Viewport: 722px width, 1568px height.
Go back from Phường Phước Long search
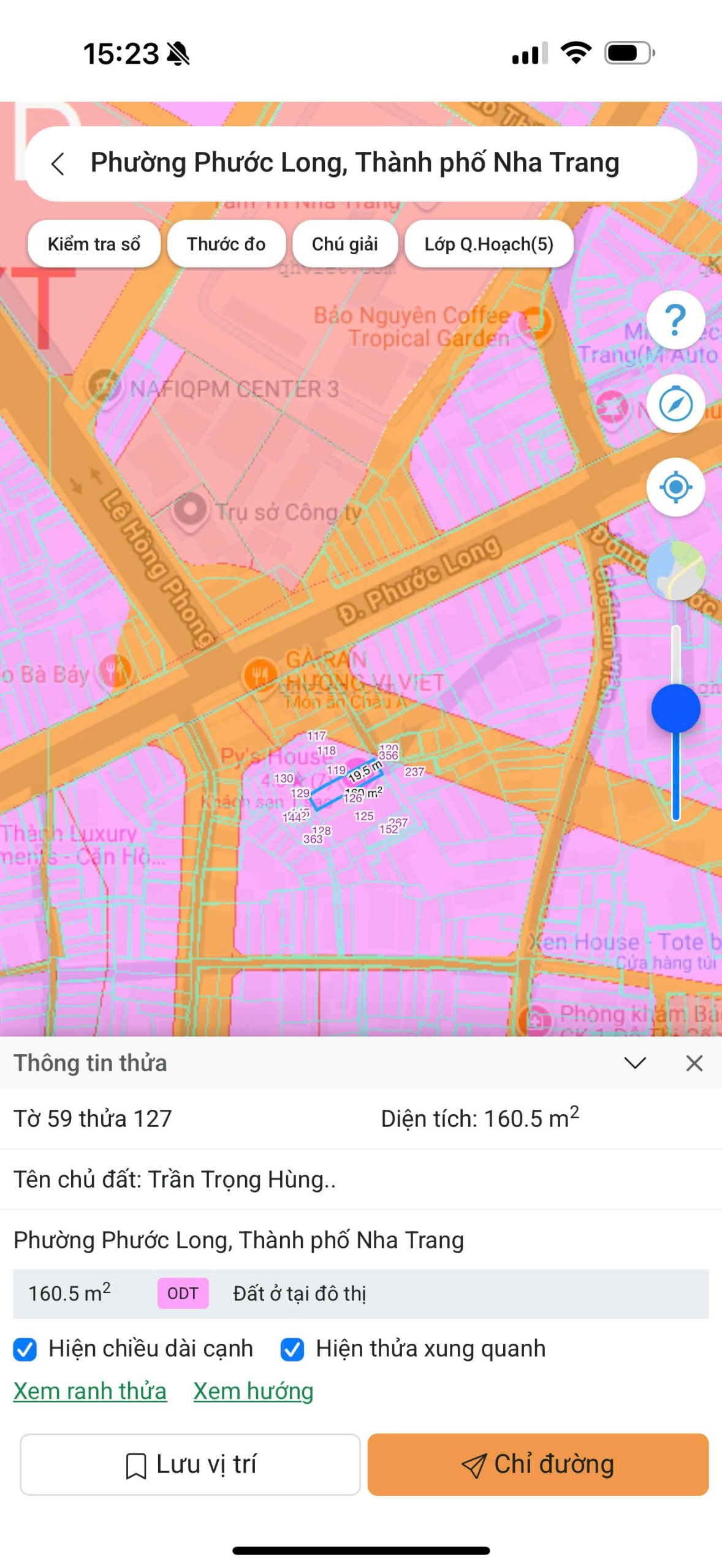click(58, 164)
